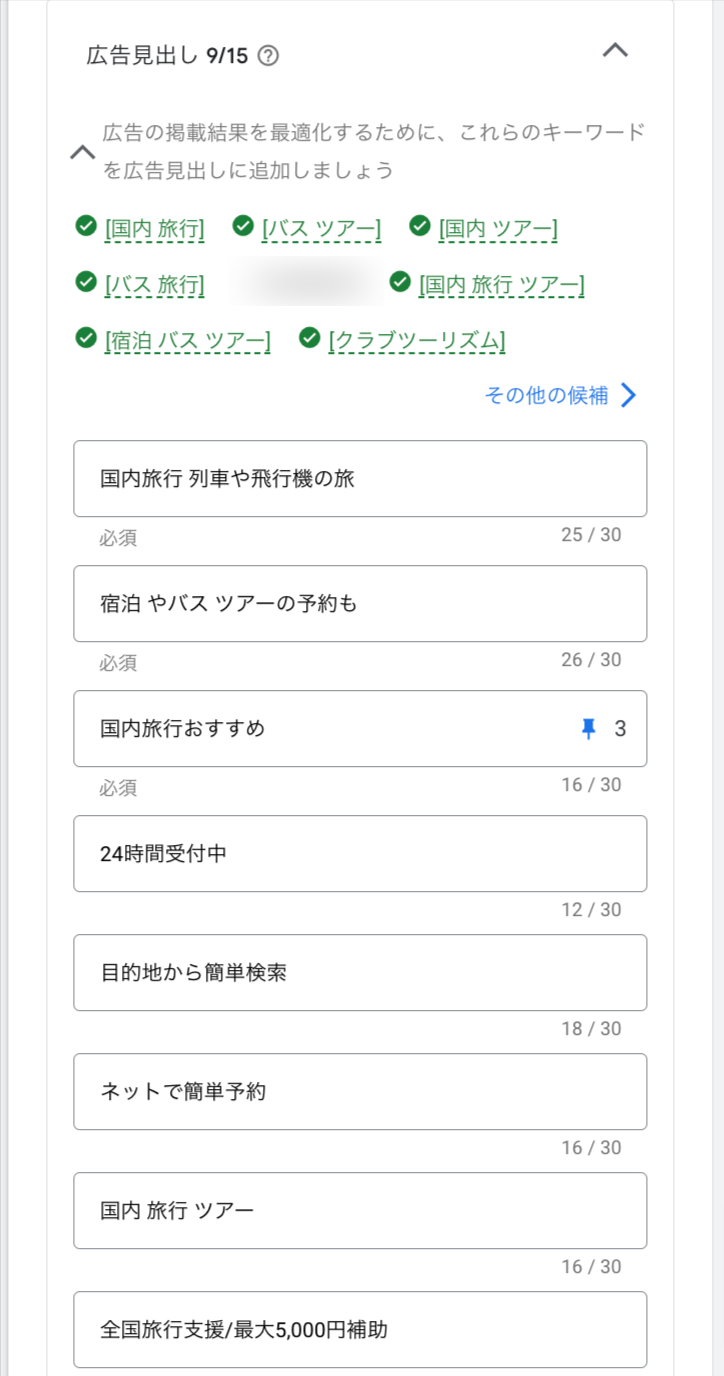
Task: Collapse the 広告見出し section
Action: click(615, 50)
